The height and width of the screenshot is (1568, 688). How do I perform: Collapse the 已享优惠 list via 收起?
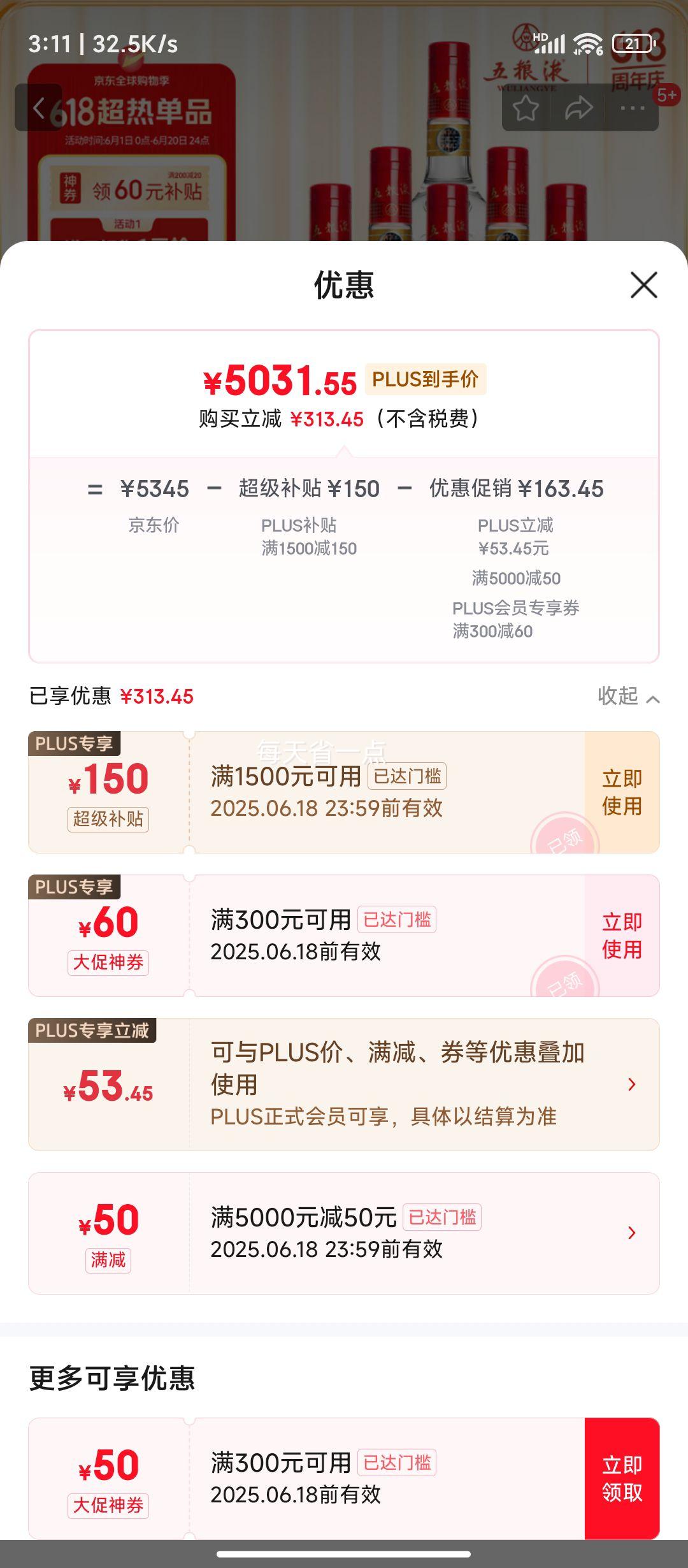[628, 696]
